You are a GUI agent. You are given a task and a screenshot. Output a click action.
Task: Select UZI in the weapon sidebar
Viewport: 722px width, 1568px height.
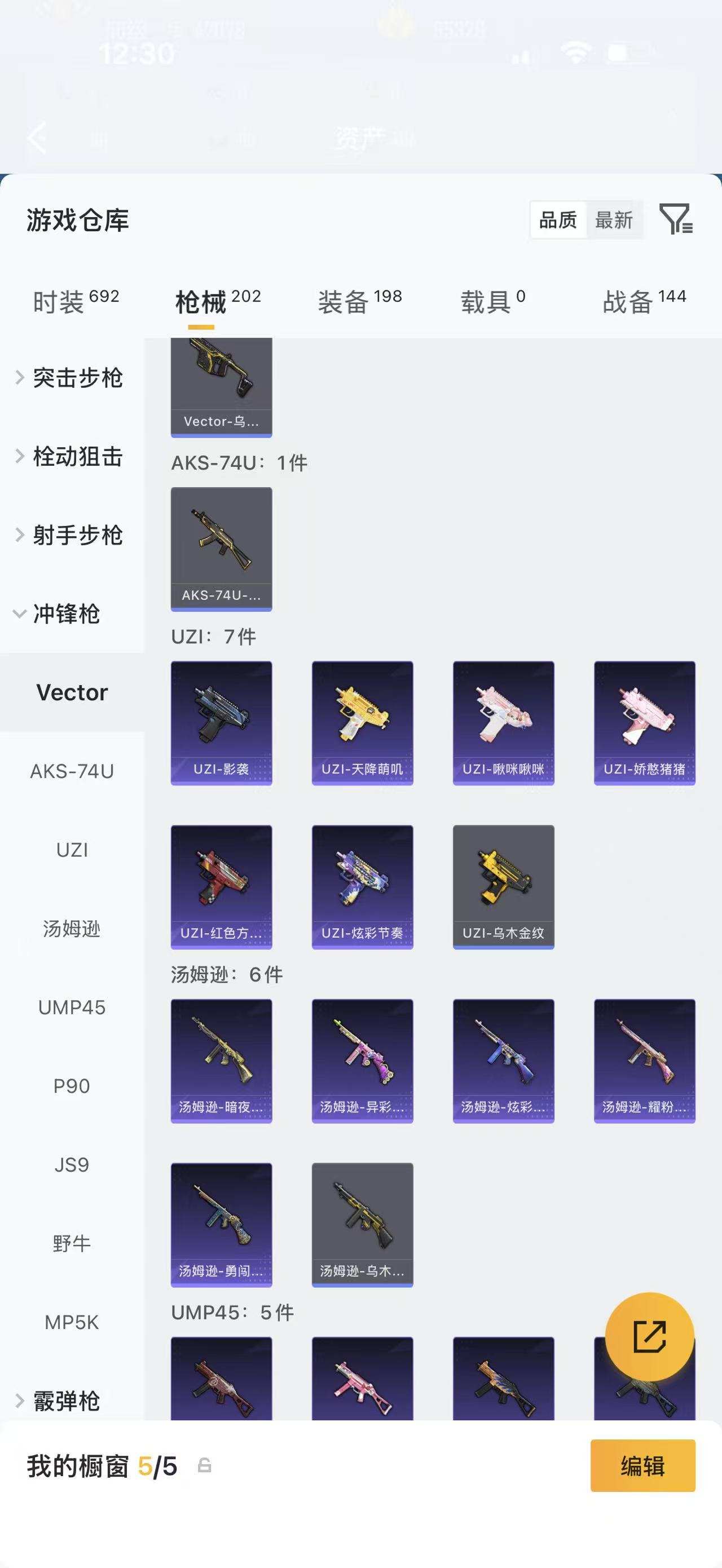pyautogui.click(x=72, y=850)
